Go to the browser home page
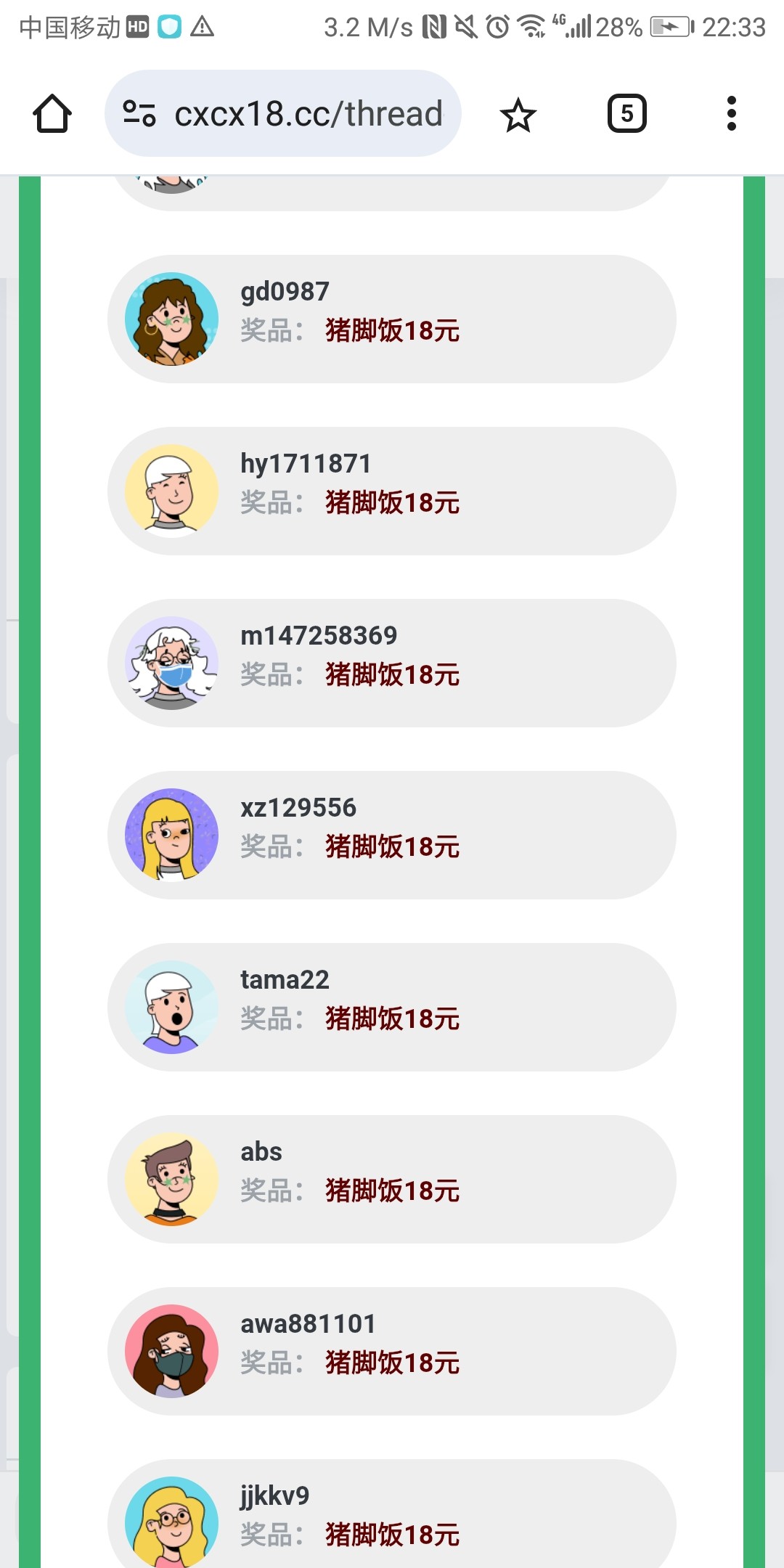Screen dimensions: 784x1568 (52, 114)
